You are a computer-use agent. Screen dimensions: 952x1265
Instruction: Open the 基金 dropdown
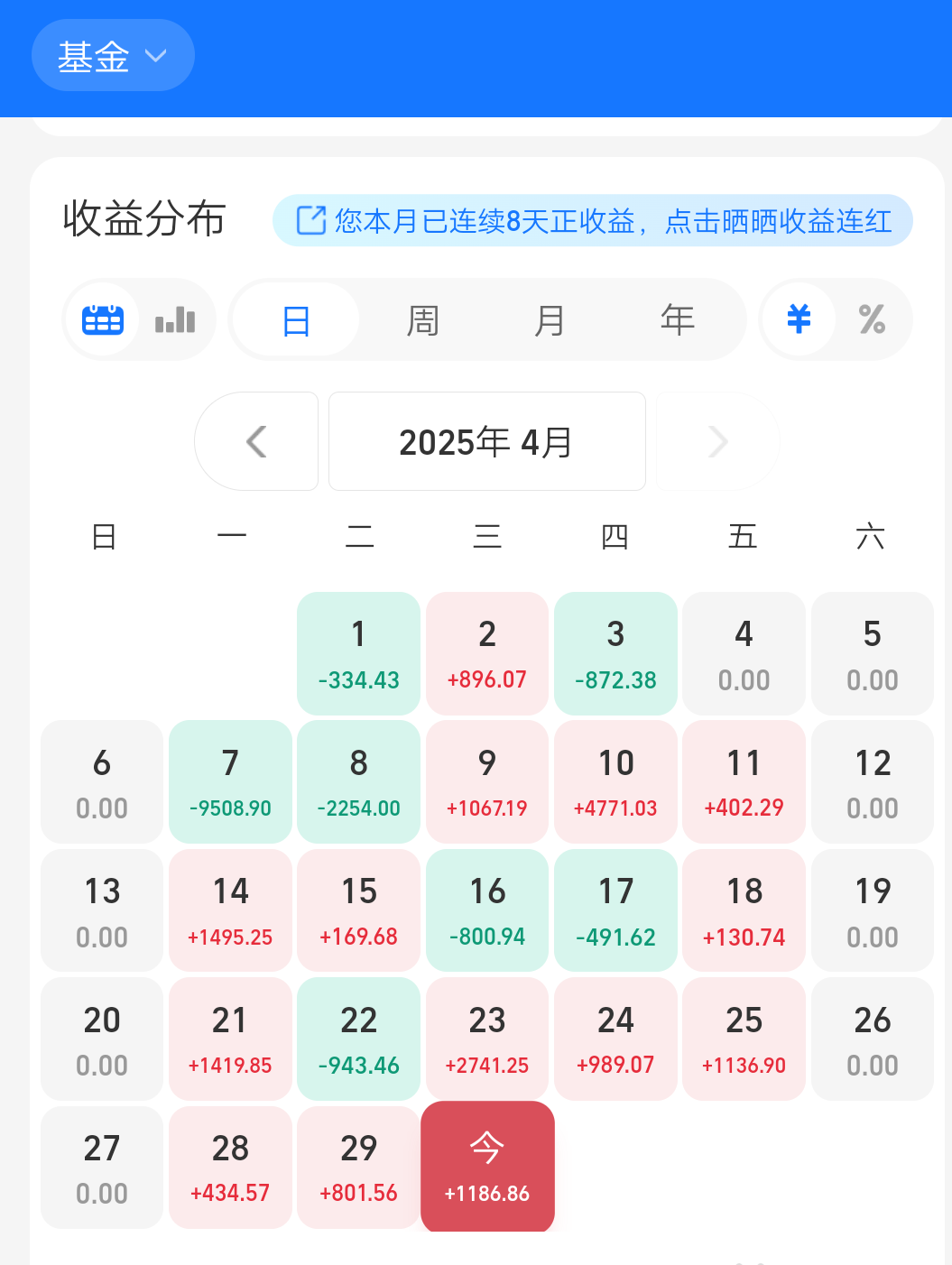pyautogui.click(x=113, y=56)
